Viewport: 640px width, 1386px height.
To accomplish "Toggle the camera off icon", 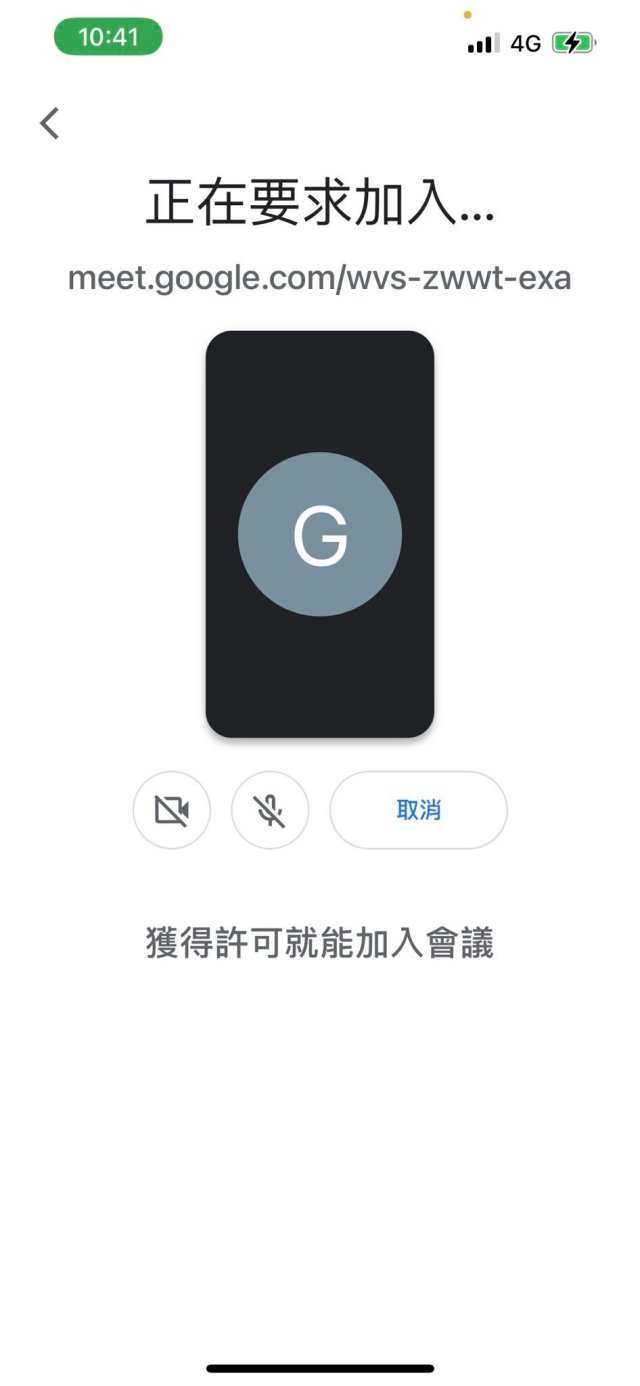I will click(x=172, y=810).
